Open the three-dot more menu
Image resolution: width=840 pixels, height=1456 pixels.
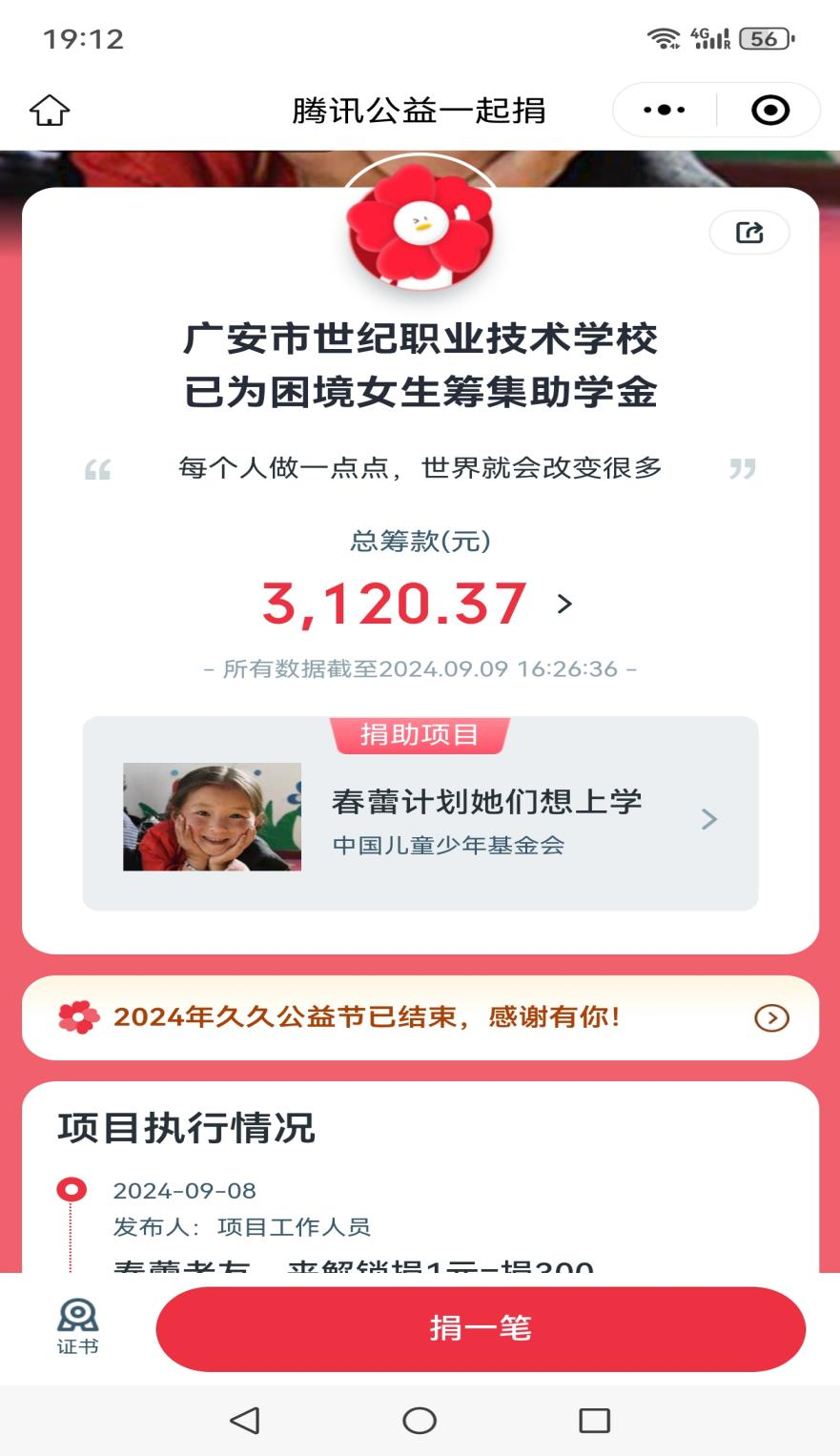coord(665,111)
